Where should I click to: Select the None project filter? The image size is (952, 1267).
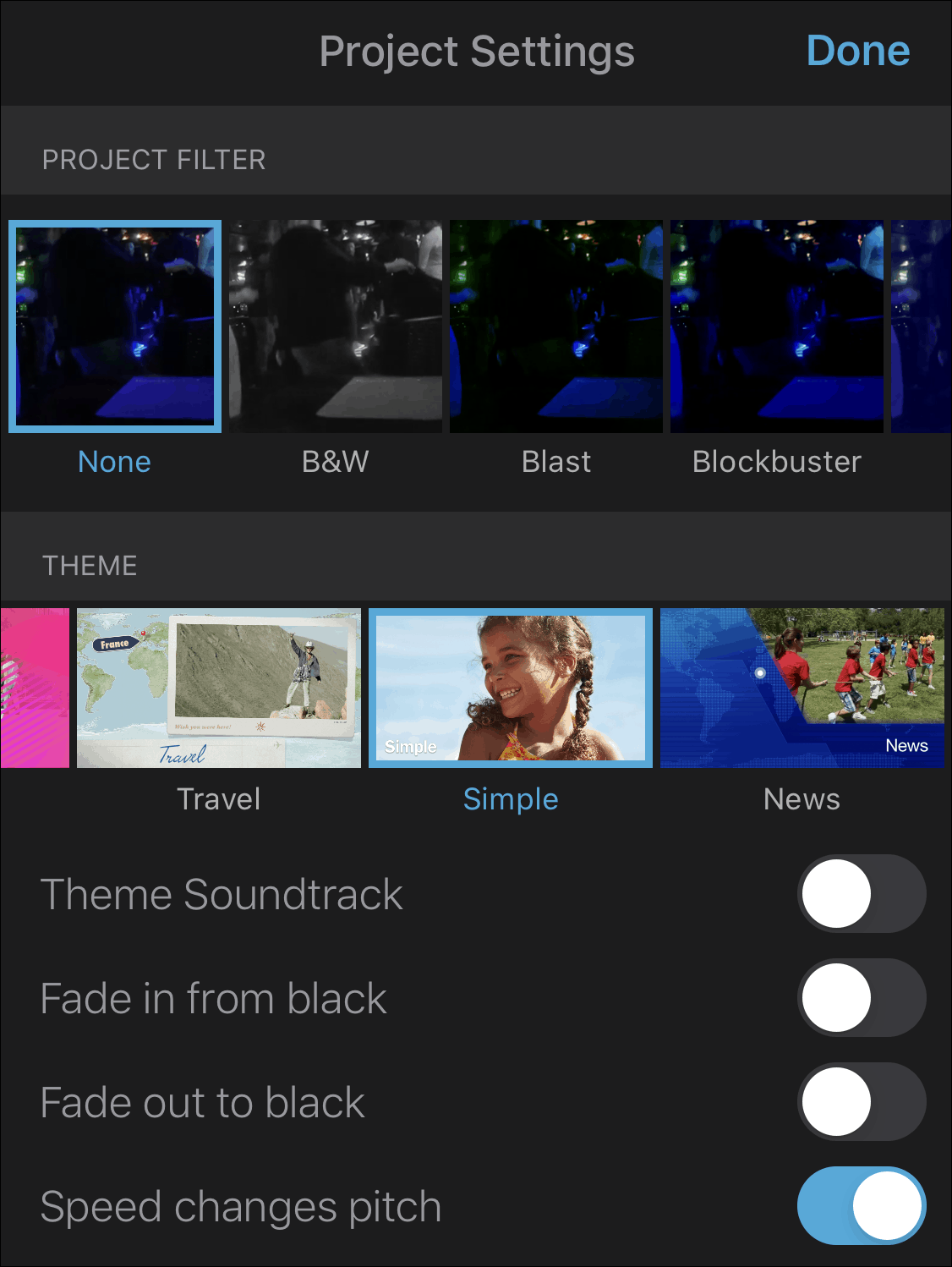click(x=115, y=326)
